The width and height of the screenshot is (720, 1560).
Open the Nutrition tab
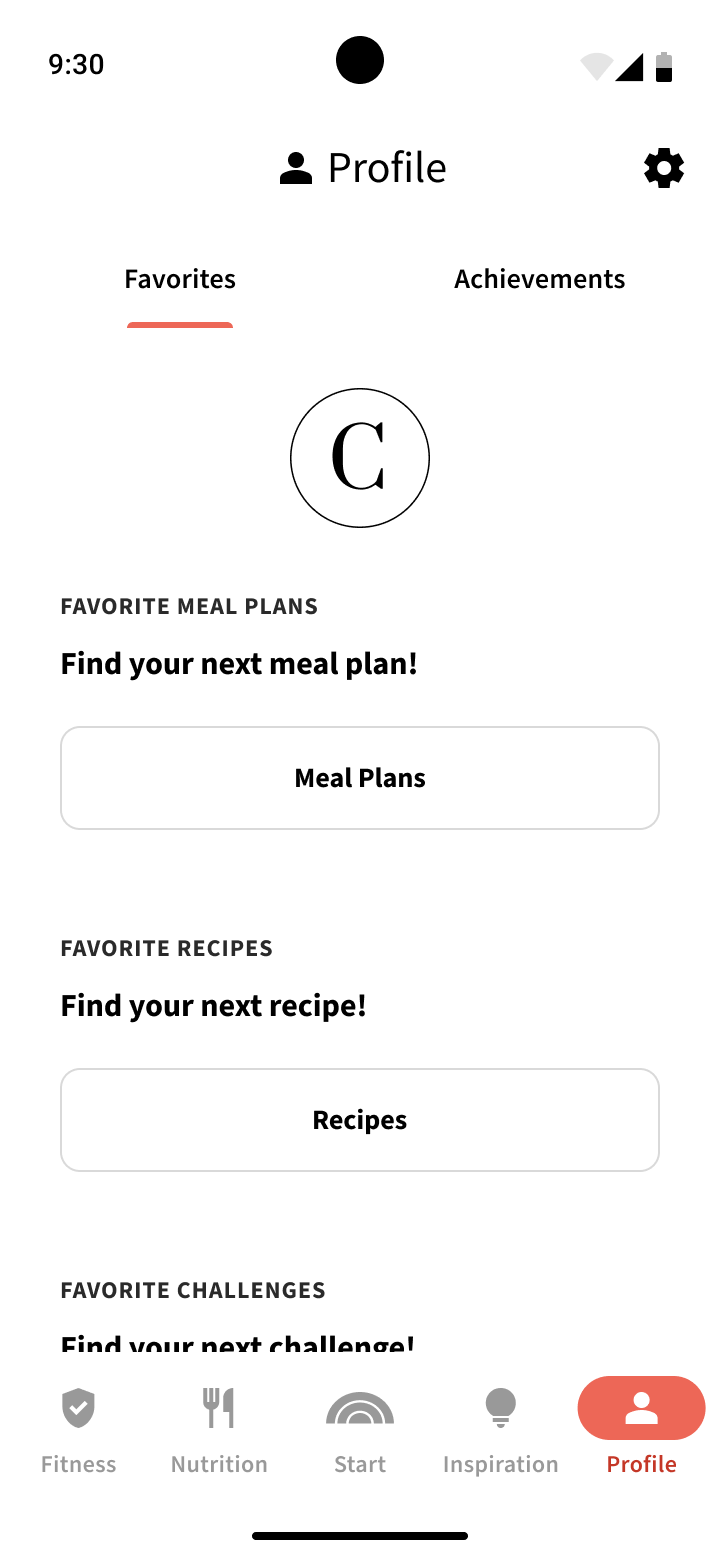[x=219, y=1430]
